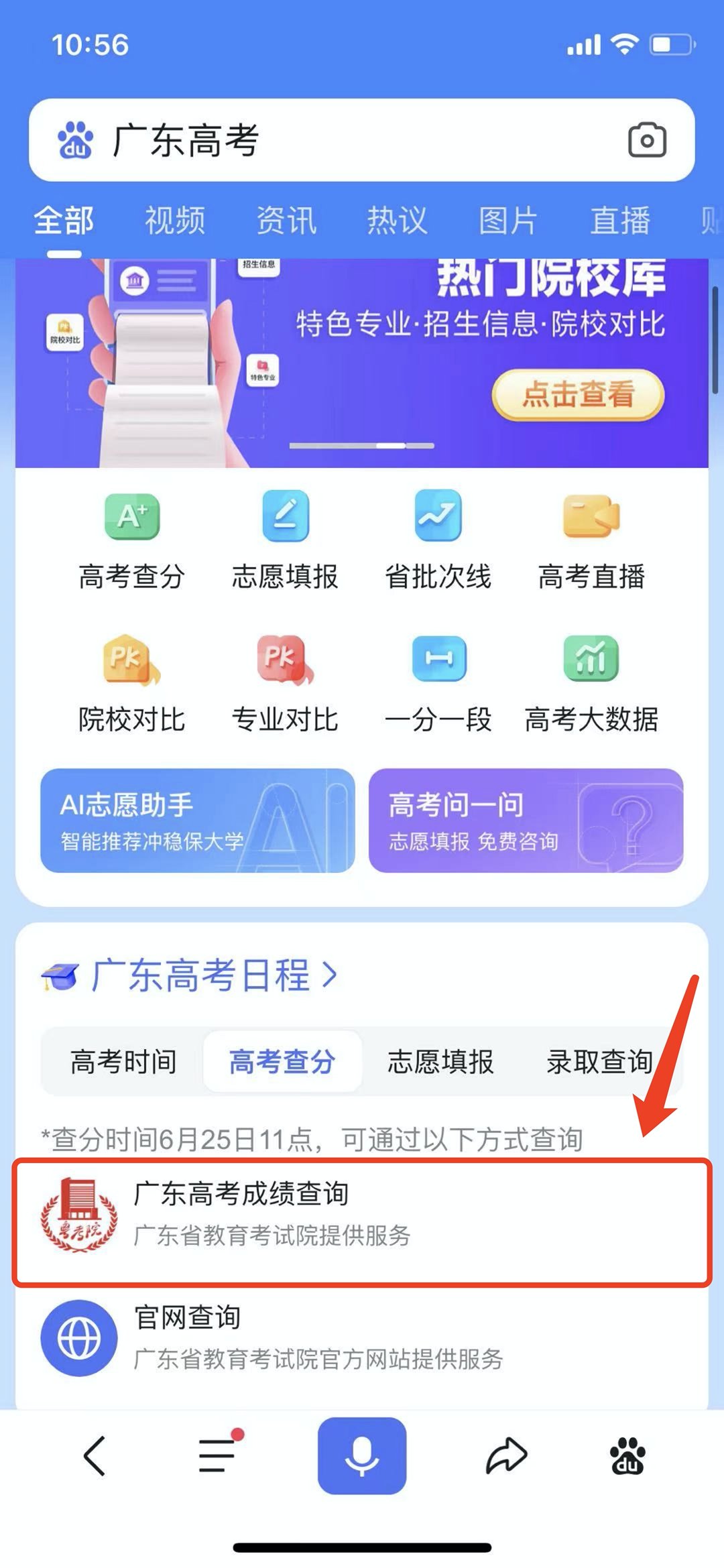724x1568 pixels.
Task: Tap the microphone voice search button
Action: coord(362,1456)
